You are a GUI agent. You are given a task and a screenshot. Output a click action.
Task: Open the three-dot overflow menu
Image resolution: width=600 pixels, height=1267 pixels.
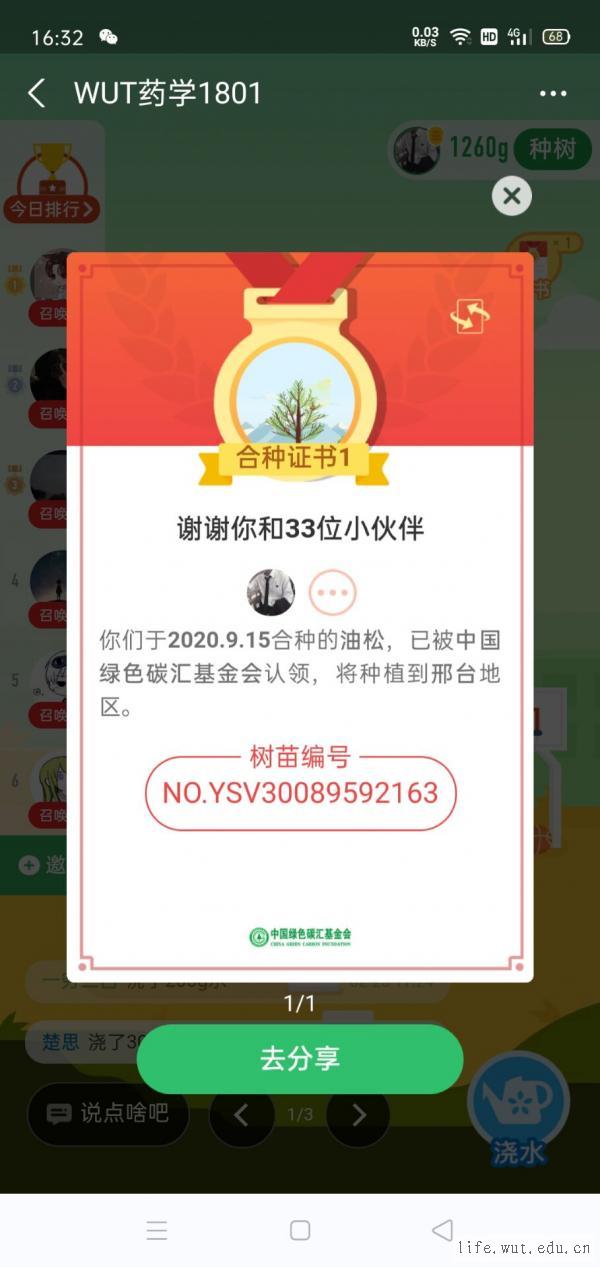553,94
